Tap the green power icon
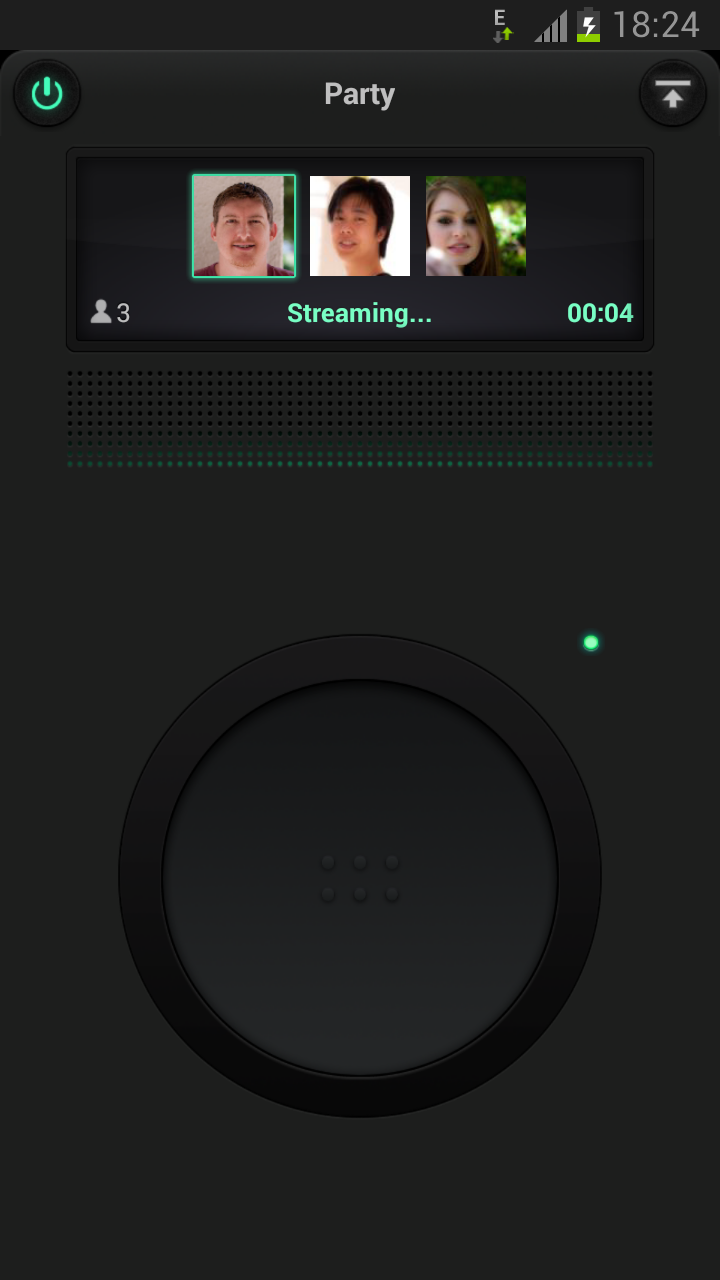The height and width of the screenshot is (1280, 720). 47,94
